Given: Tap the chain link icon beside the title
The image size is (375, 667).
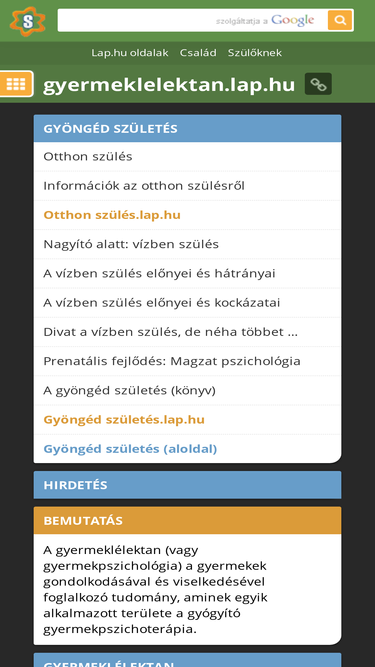Looking at the screenshot, I should tap(318, 84).
